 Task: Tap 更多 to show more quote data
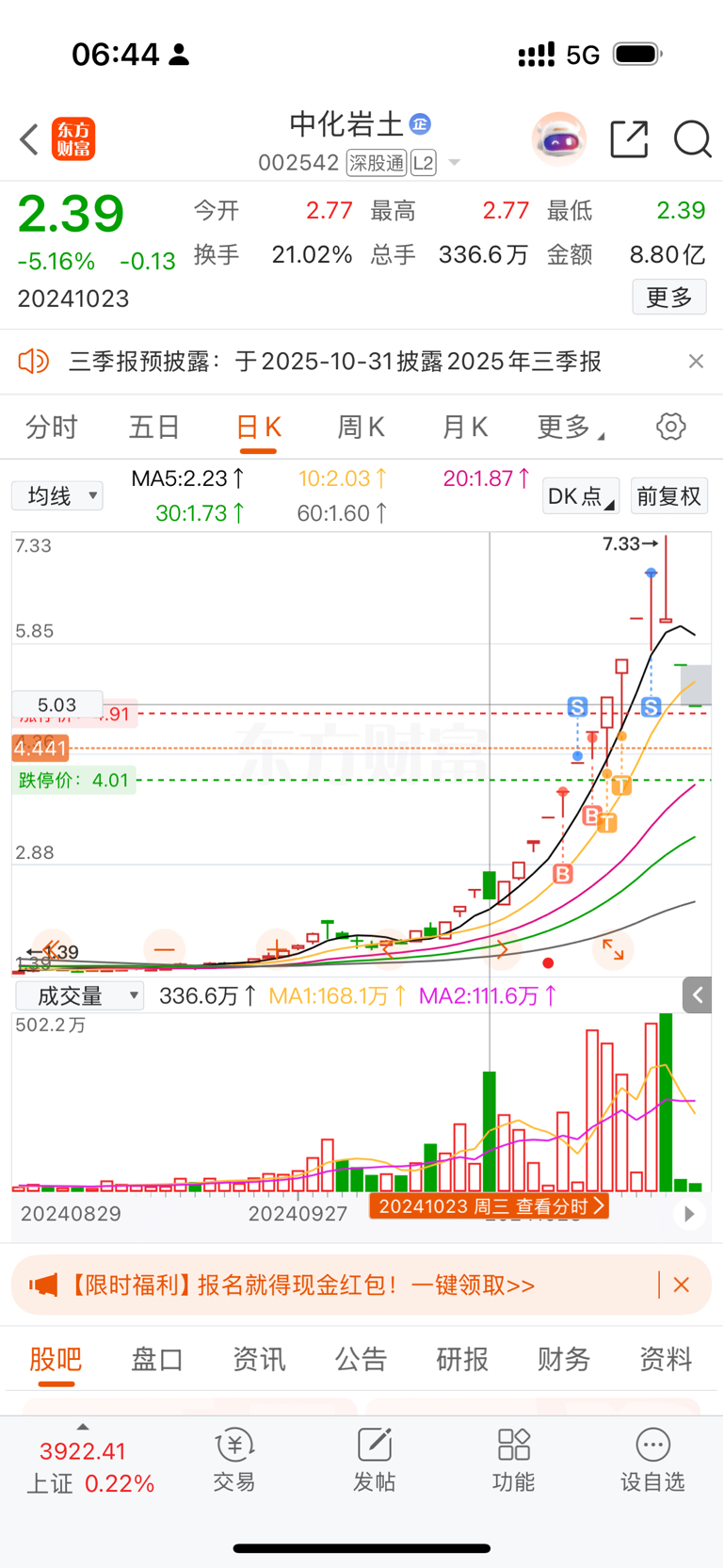[x=668, y=298]
